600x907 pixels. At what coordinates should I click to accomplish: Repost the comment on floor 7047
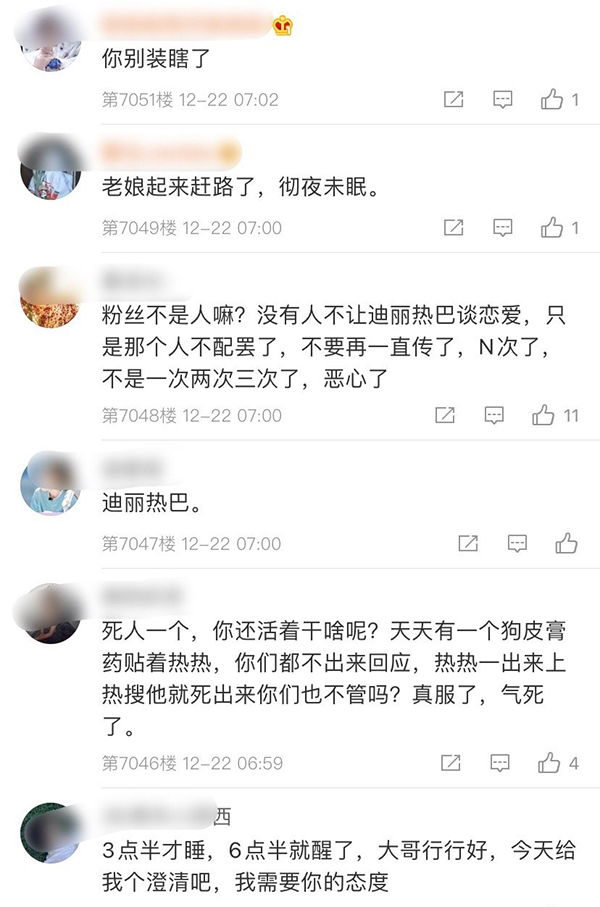468,543
